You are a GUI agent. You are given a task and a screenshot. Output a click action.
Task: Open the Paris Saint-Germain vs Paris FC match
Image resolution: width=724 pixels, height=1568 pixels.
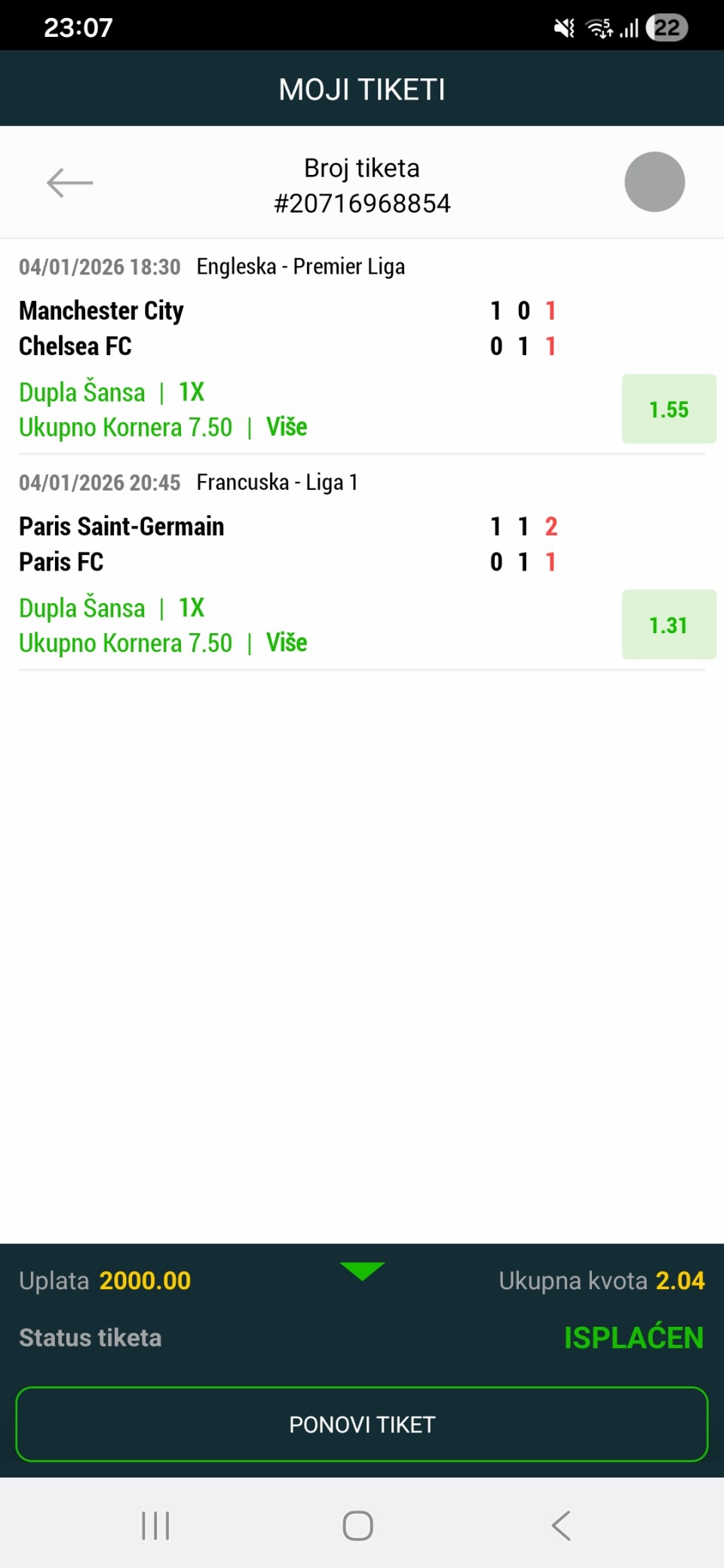(121, 544)
